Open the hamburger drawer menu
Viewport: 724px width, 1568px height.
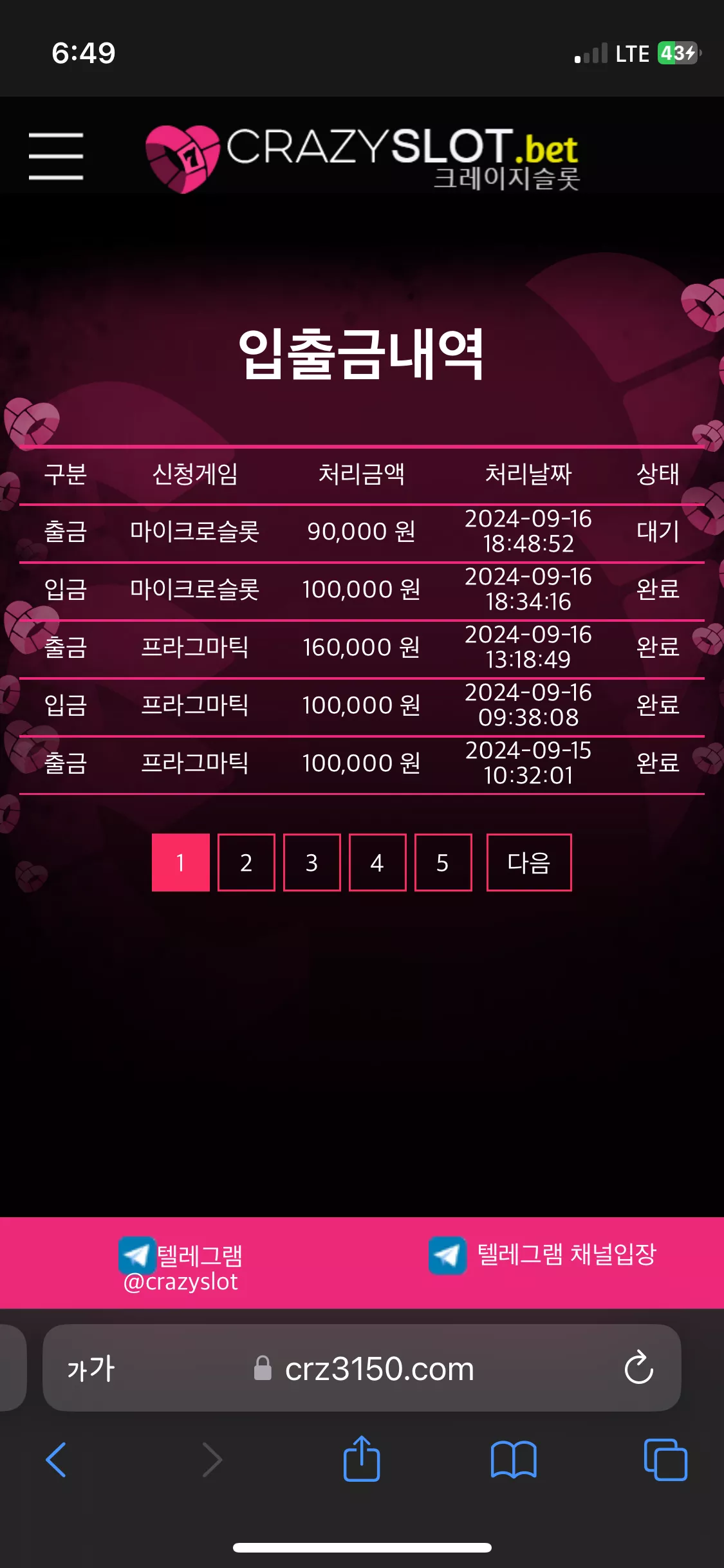tap(56, 156)
